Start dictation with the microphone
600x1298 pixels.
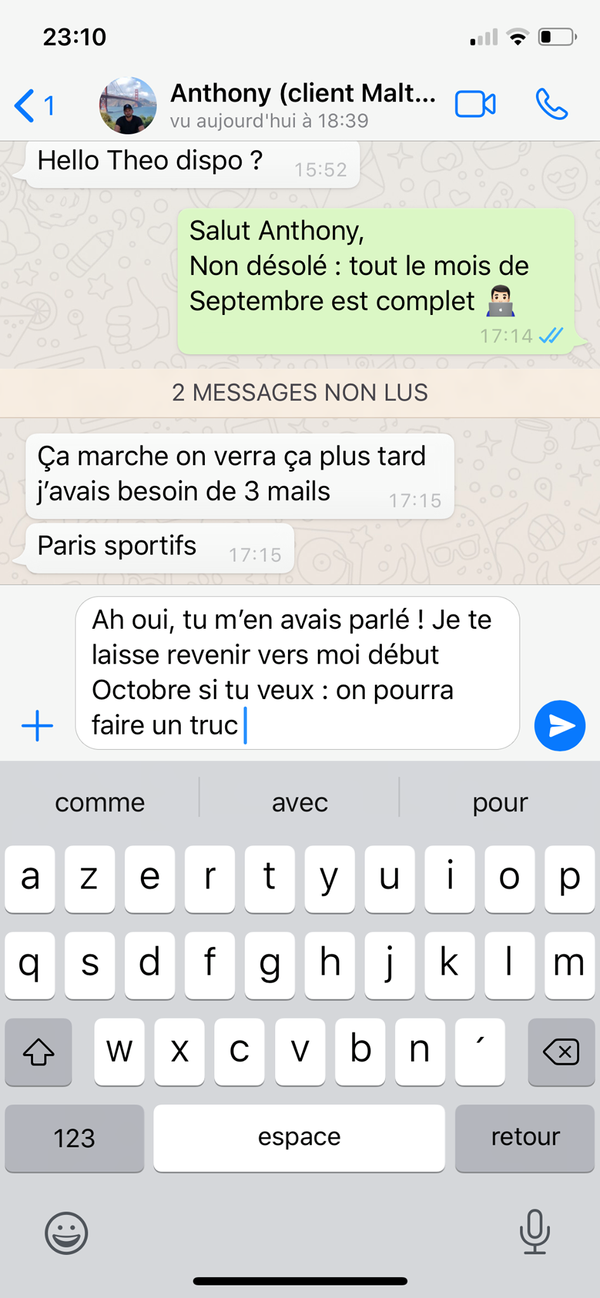click(x=535, y=1232)
